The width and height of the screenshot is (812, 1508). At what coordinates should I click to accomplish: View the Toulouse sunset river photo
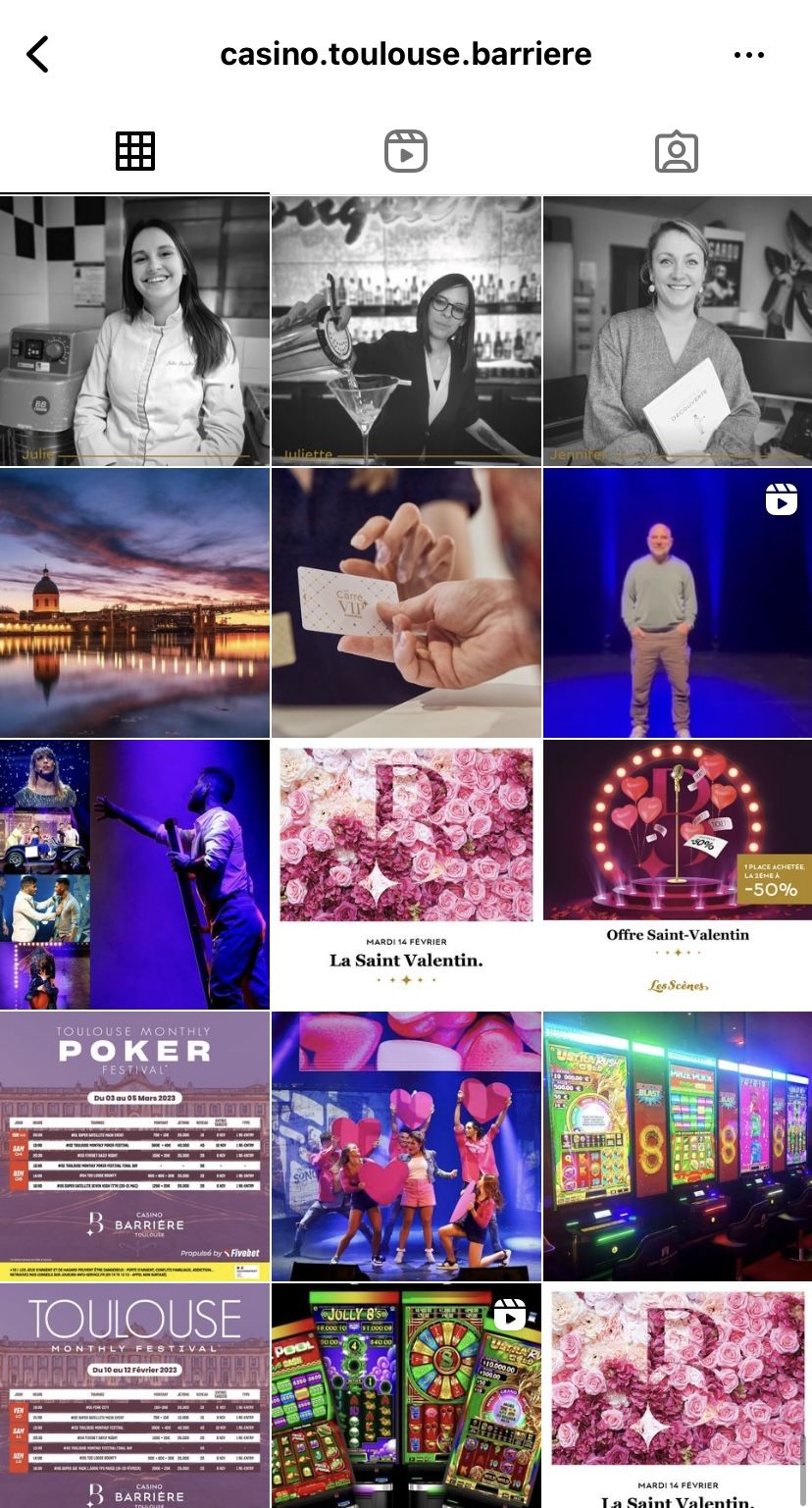coord(134,602)
